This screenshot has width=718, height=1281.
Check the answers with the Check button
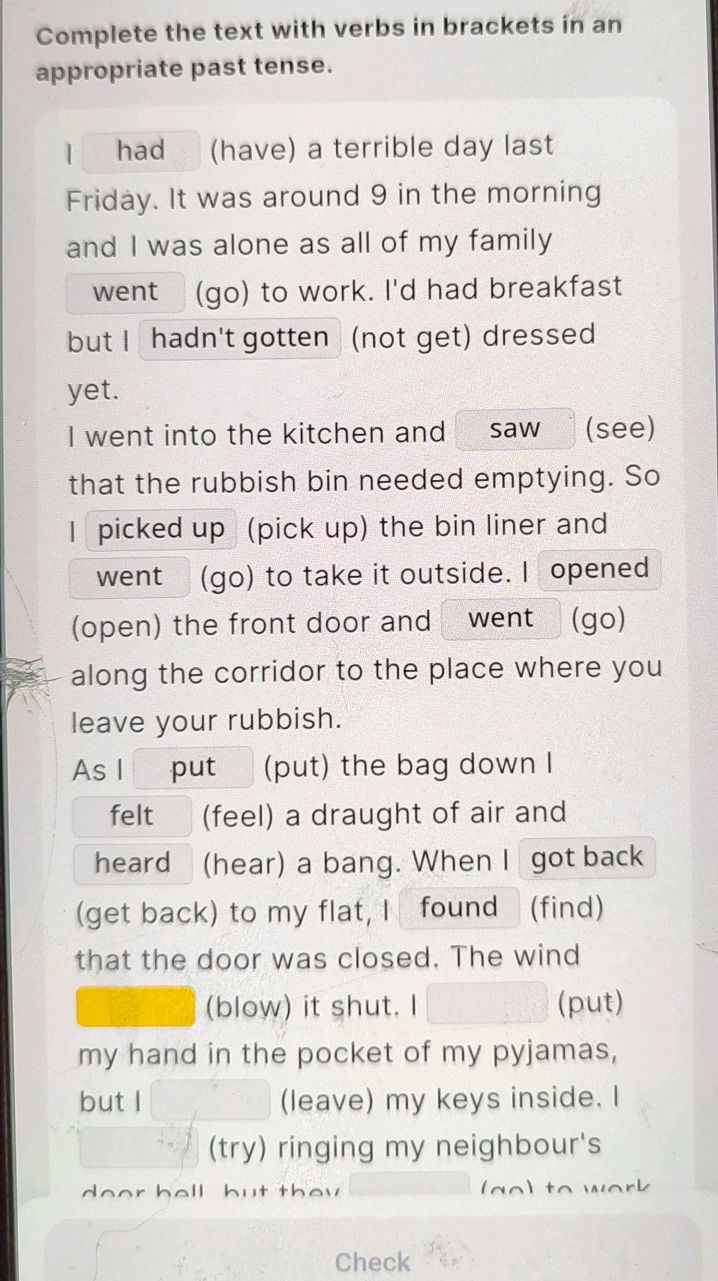click(372, 1262)
